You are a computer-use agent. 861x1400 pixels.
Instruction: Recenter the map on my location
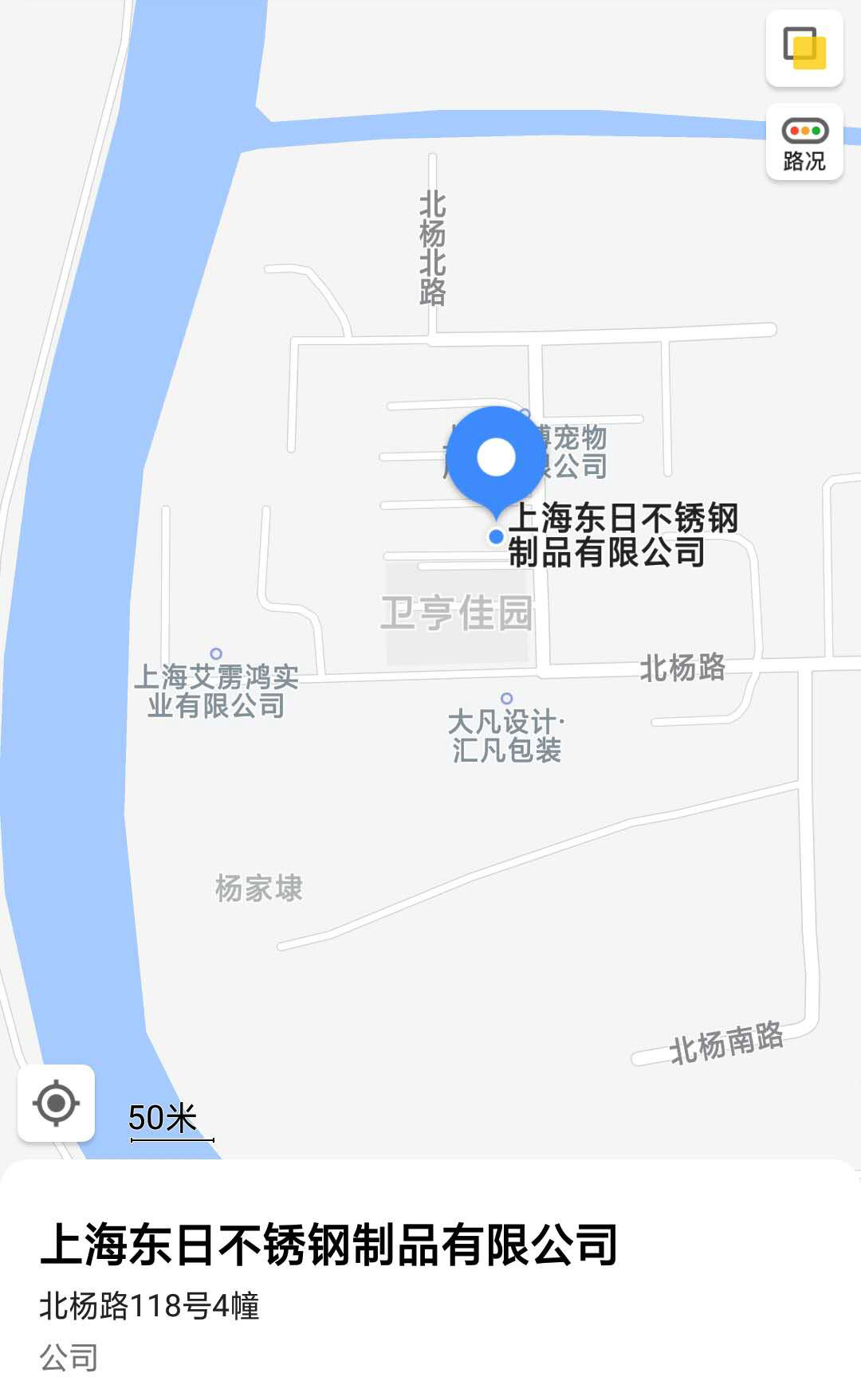pos(56,1103)
